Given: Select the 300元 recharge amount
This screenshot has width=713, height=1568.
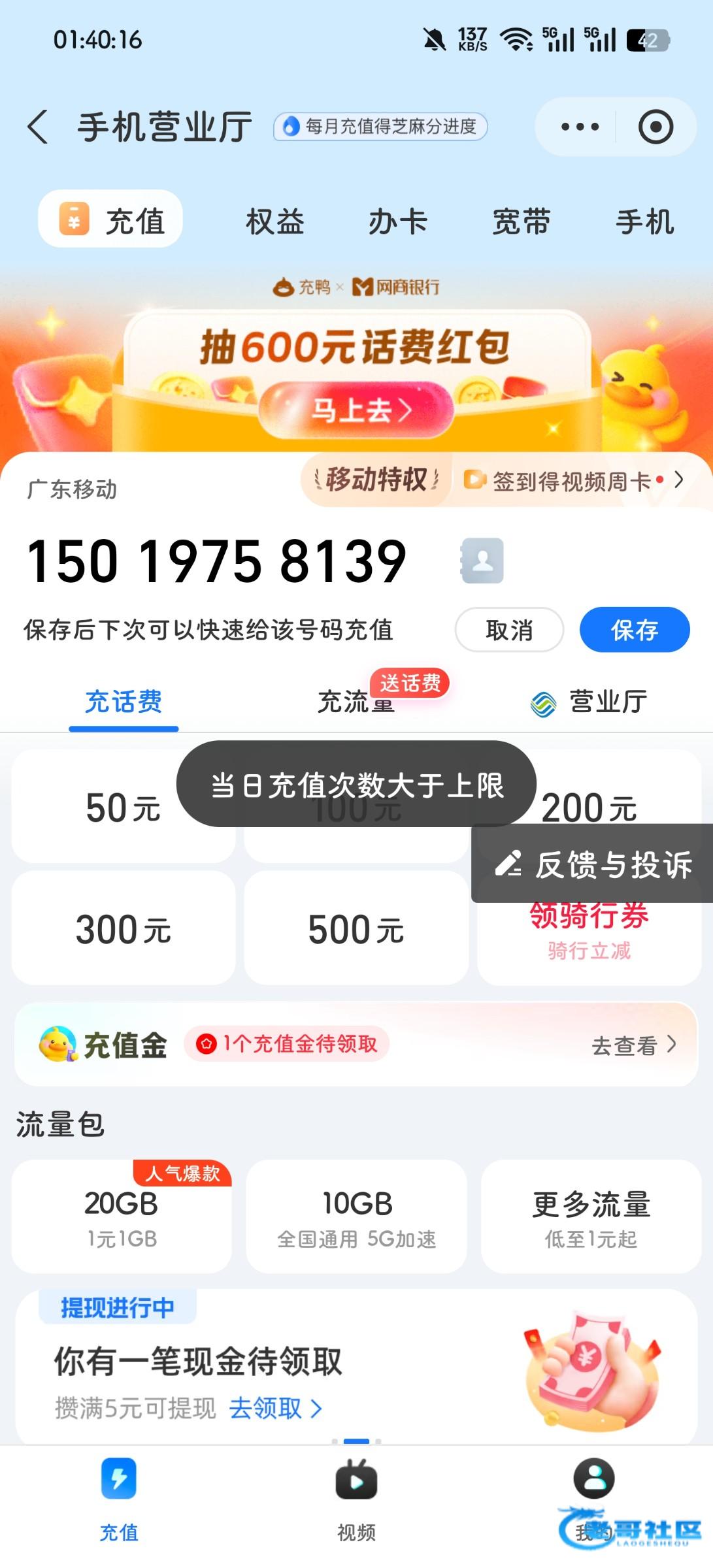Looking at the screenshot, I should point(123,928).
